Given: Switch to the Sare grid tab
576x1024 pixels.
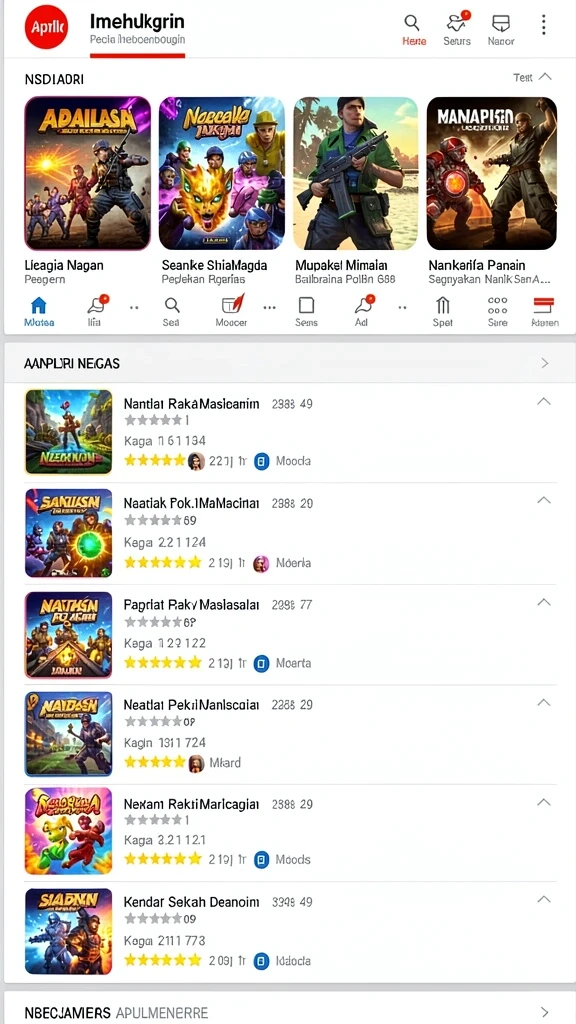Looking at the screenshot, I should click(498, 312).
